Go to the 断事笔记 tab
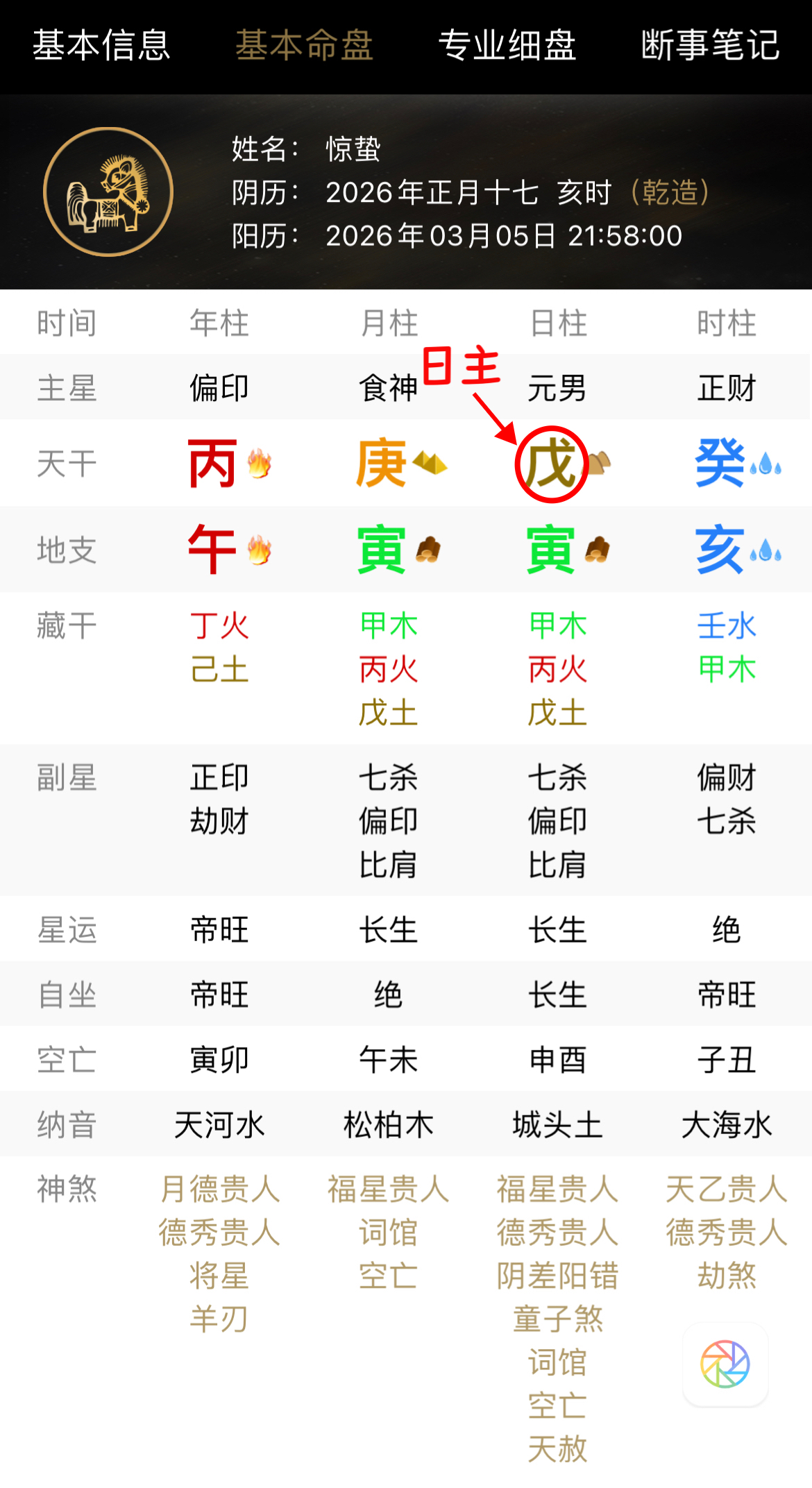Viewport: 812px width, 1488px height. pos(711,46)
